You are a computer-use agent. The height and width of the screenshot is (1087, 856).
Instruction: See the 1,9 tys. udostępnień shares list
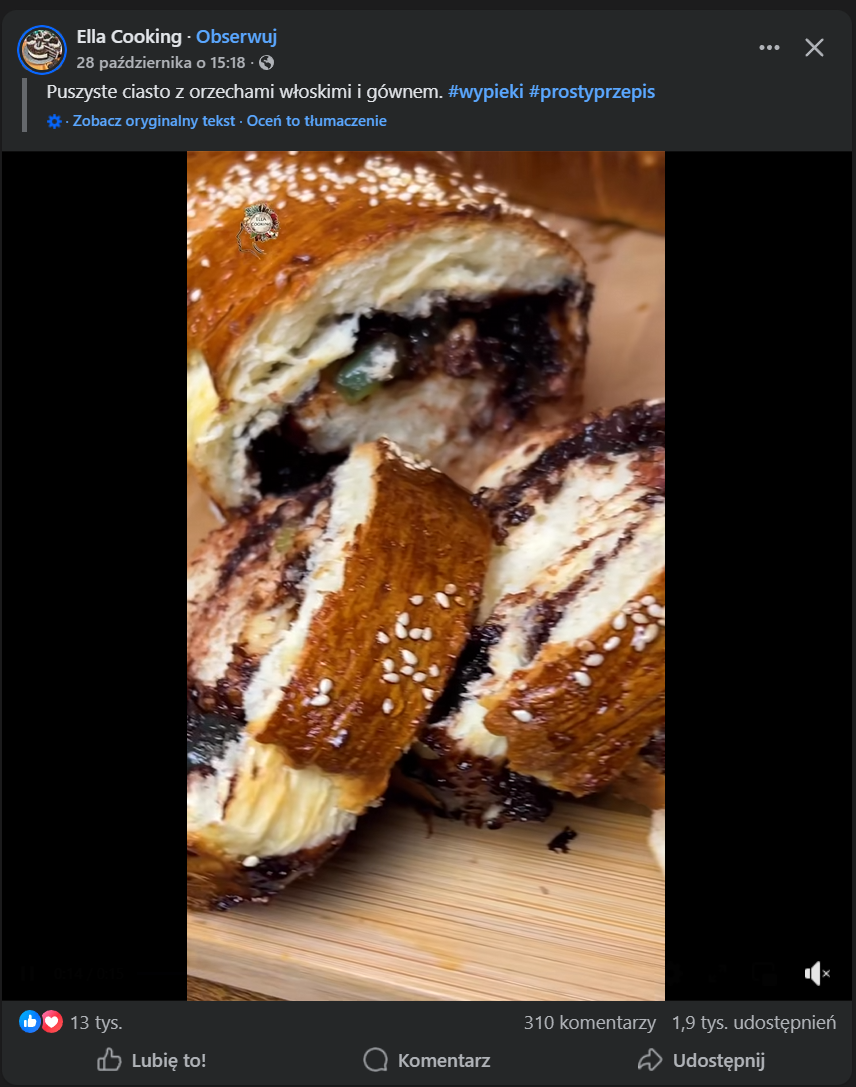point(753,1023)
